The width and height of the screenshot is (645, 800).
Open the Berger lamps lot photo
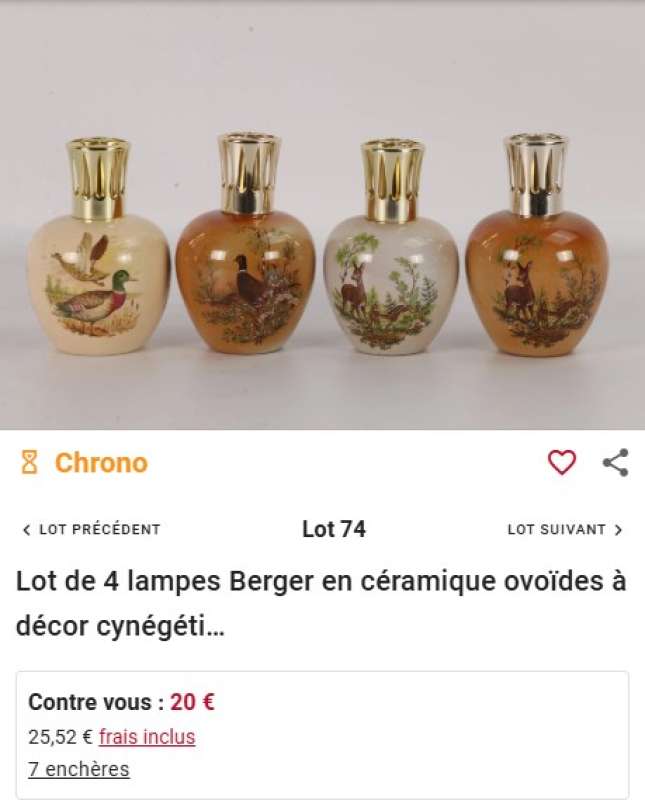[322, 240]
